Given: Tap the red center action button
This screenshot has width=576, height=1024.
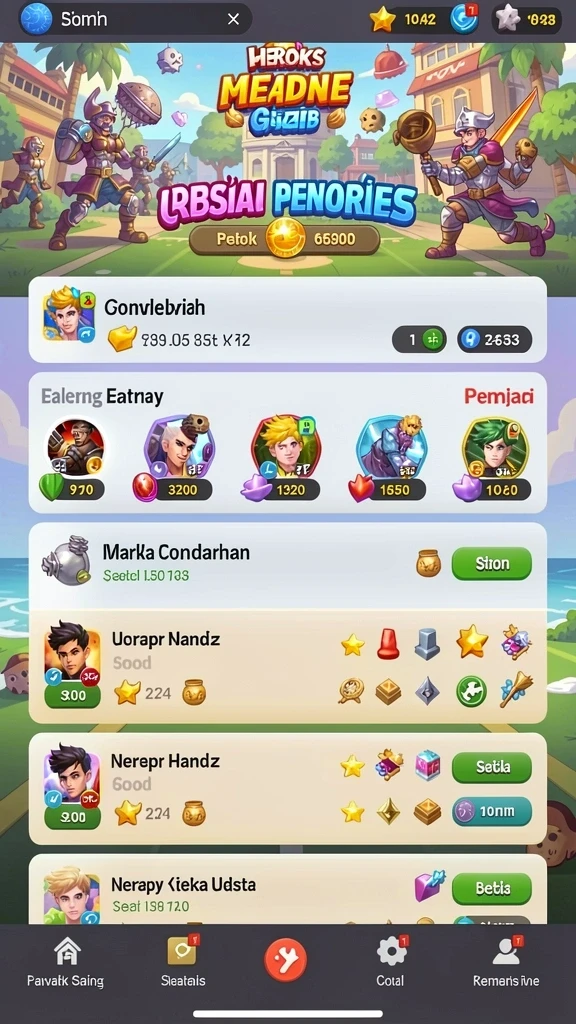Looking at the screenshot, I should coord(285,960).
